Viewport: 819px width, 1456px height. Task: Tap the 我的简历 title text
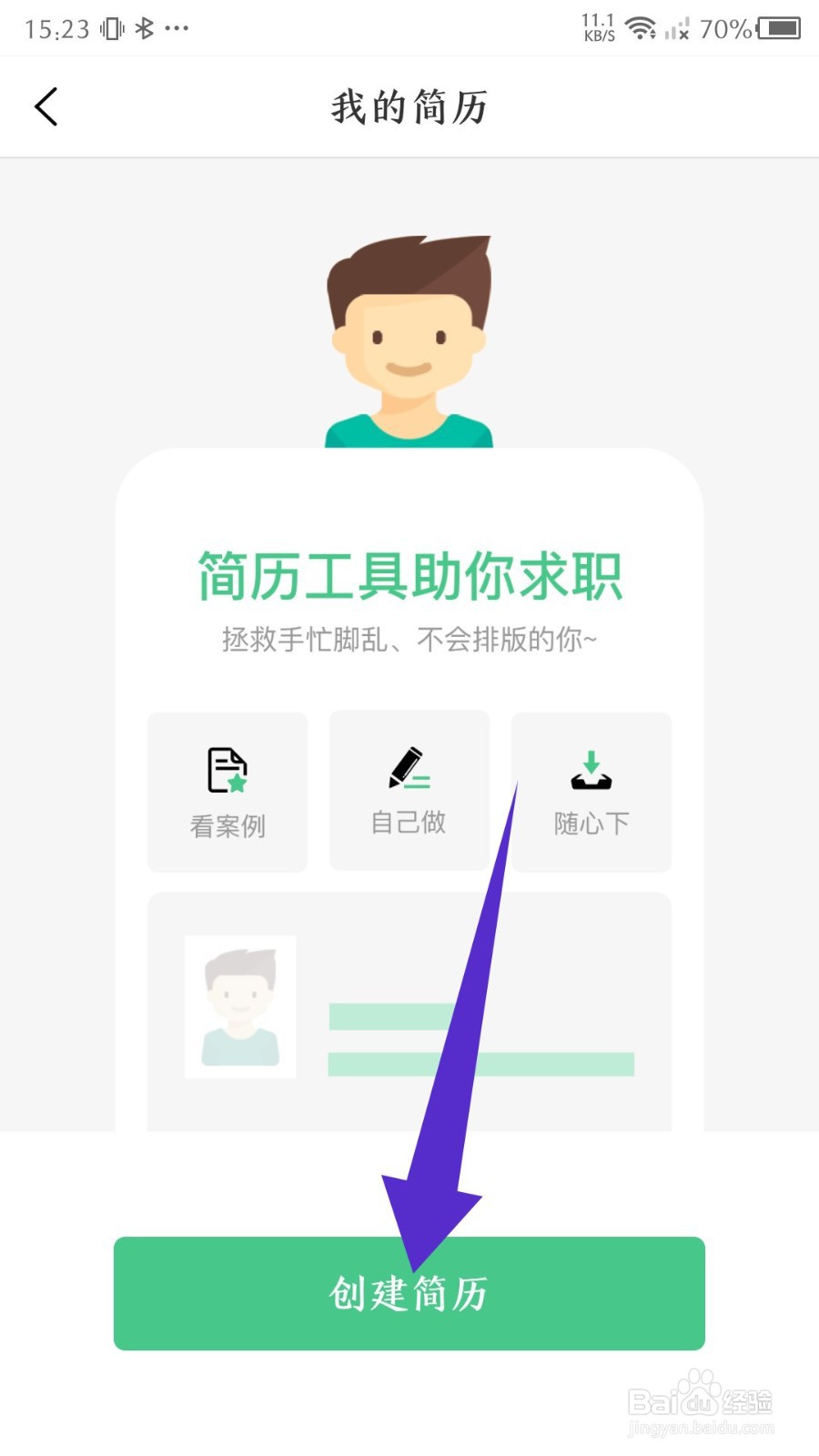tap(409, 106)
